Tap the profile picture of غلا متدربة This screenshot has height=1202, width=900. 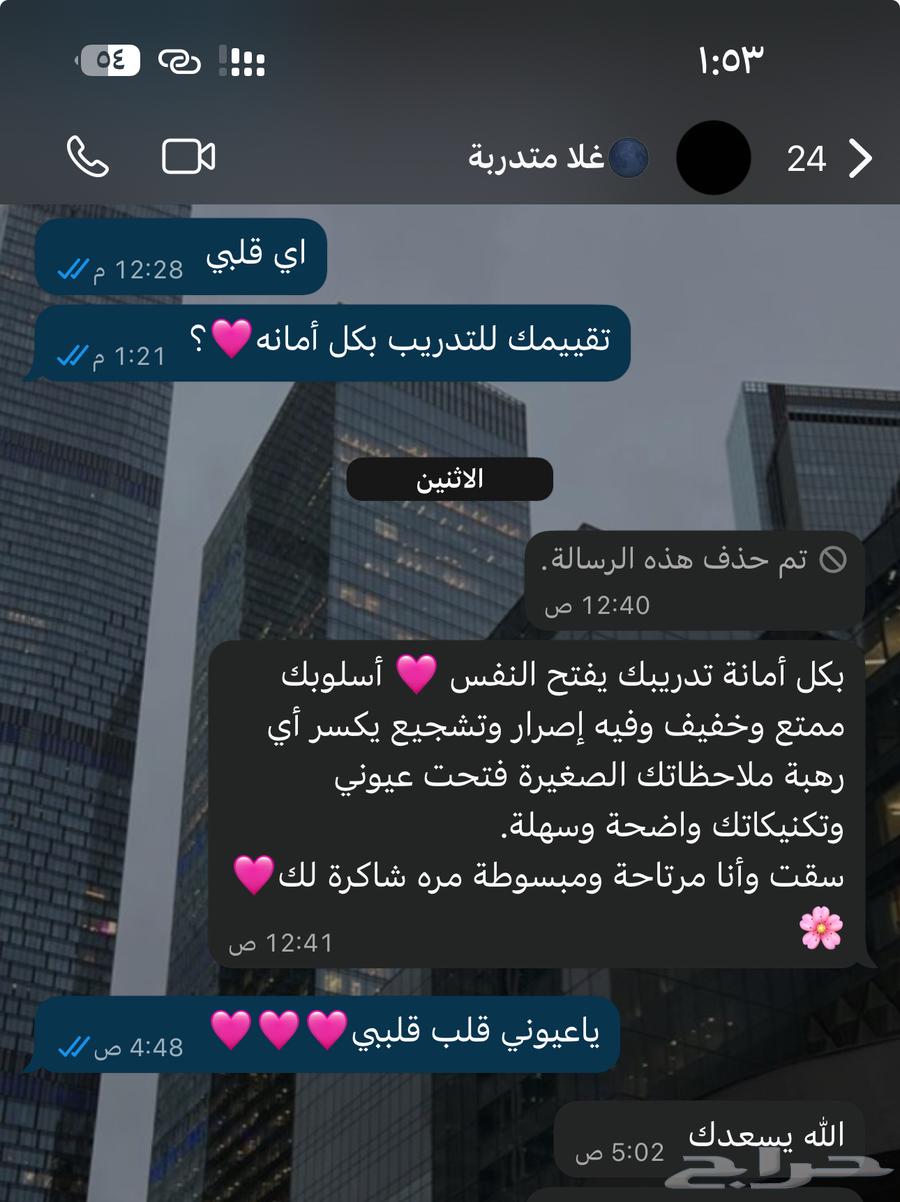pyautogui.click(x=712, y=157)
